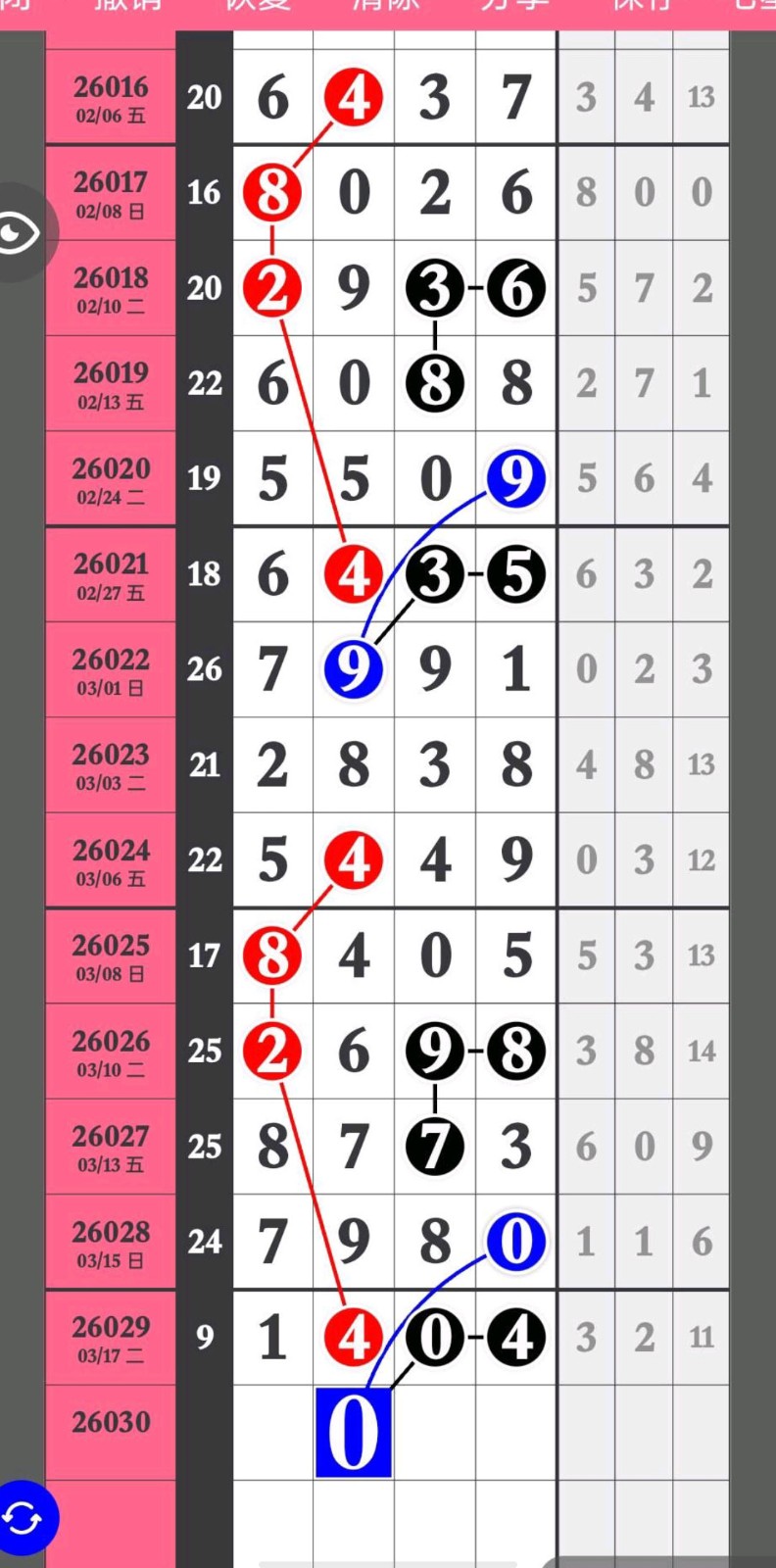Viewport: 776px width, 1568px height.
Task: Save the chart with 保存
Action: pos(642,6)
